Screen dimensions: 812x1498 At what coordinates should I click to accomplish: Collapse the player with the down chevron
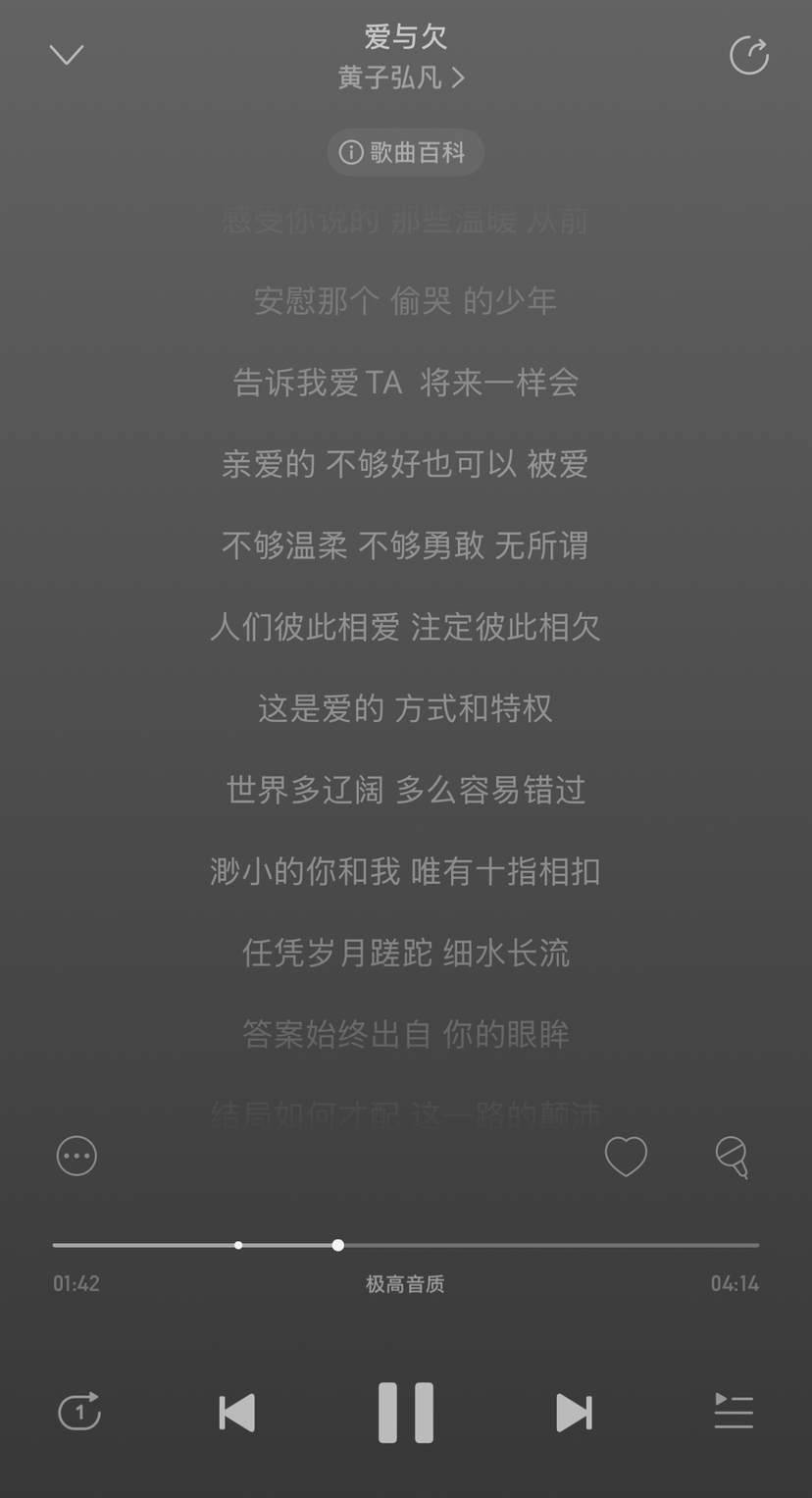tap(67, 55)
